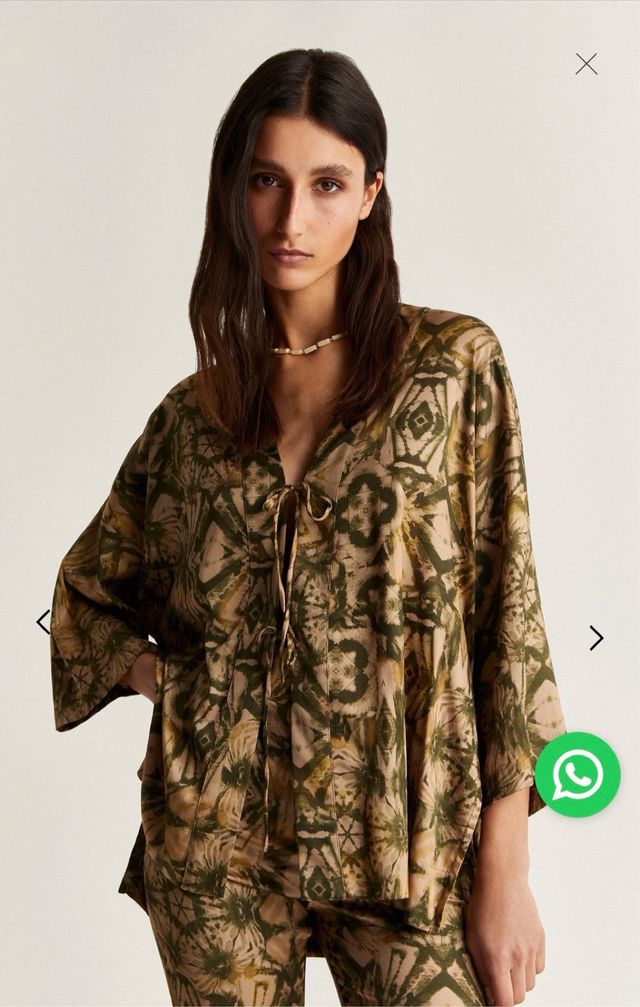Viewport: 640px width, 1007px height.
Task: Go to the next product photo
Action: (x=596, y=638)
